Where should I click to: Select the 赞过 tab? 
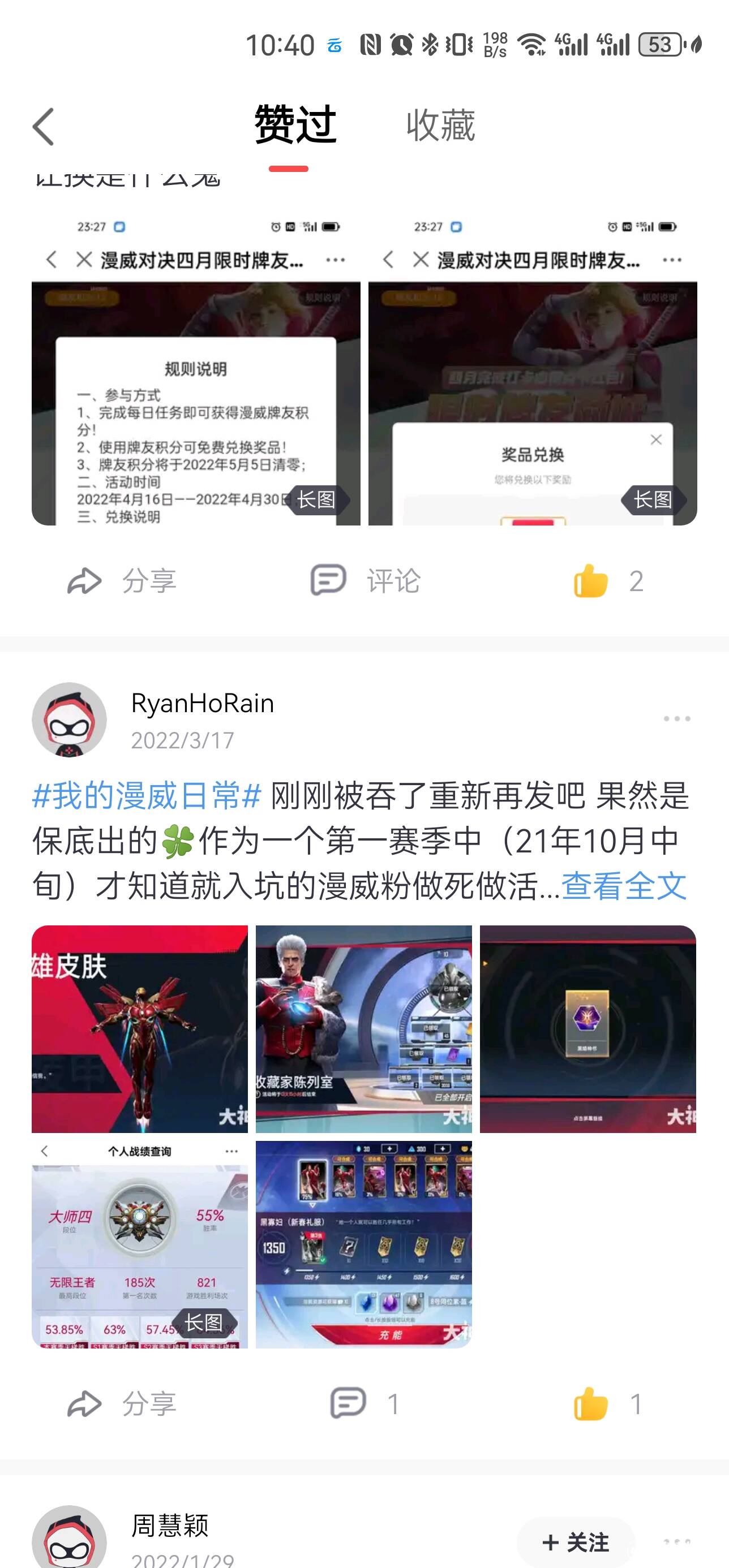pyautogui.click(x=295, y=126)
